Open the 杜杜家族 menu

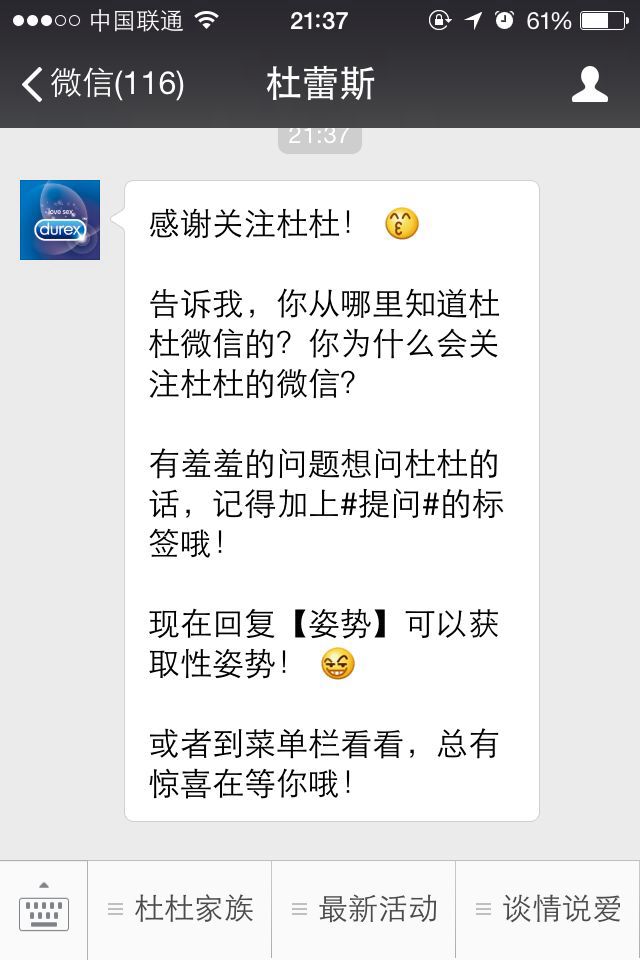(x=181, y=909)
